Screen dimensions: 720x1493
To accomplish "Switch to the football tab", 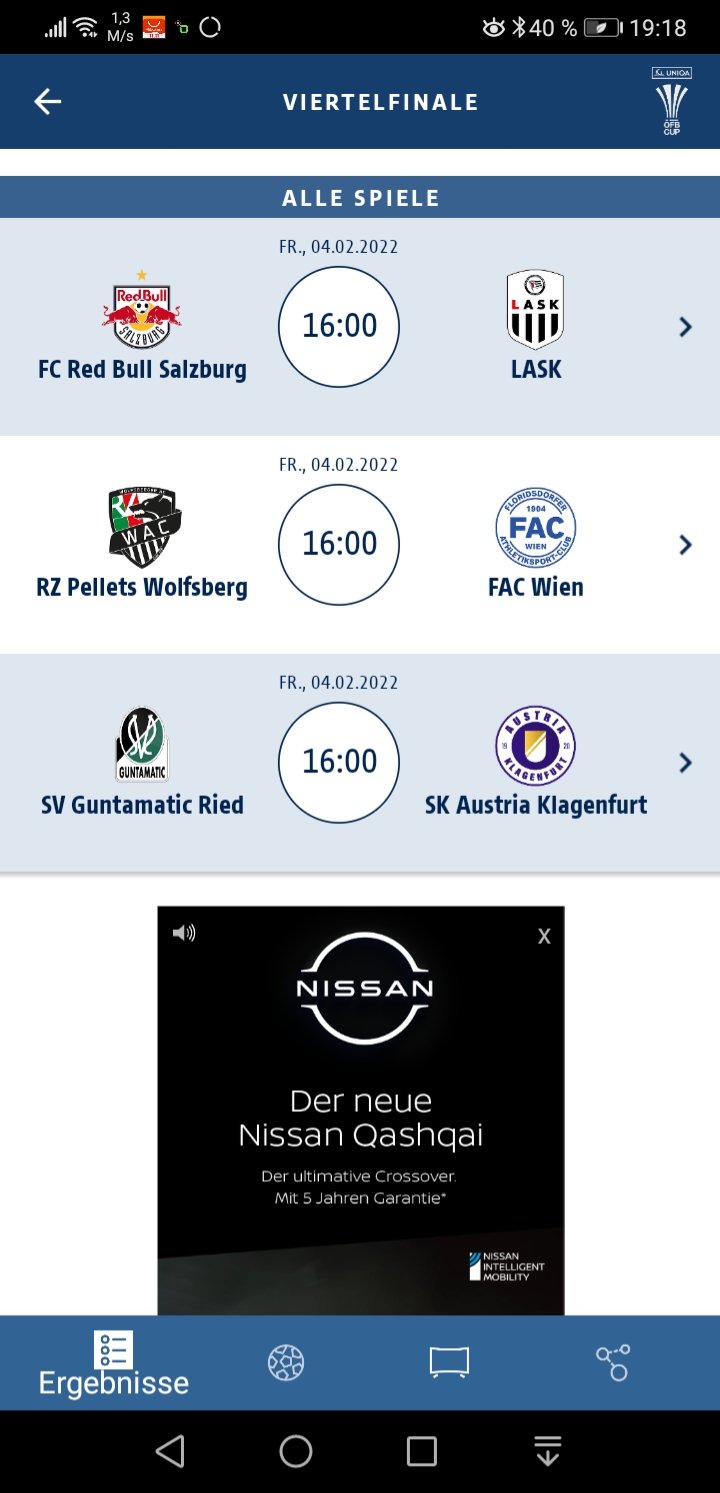I will point(286,1362).
